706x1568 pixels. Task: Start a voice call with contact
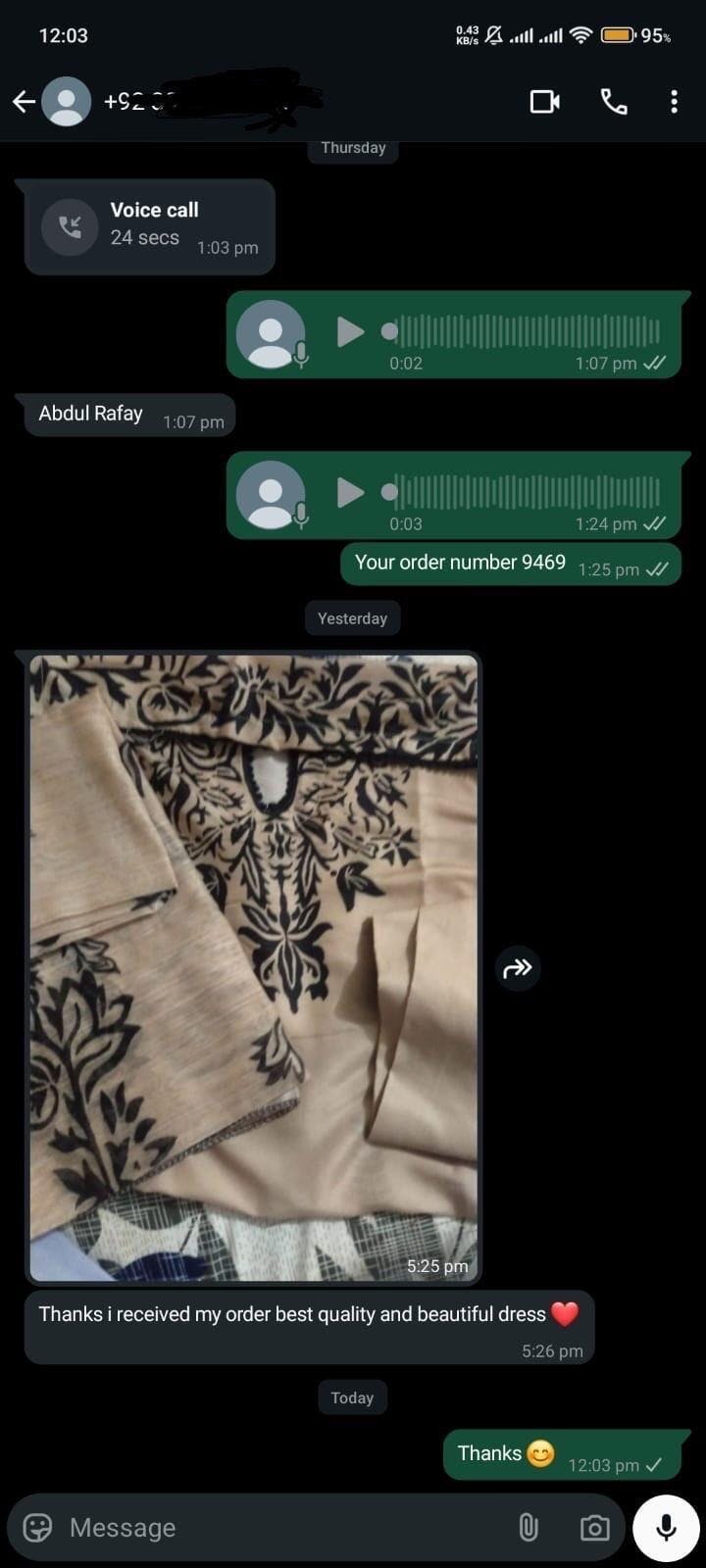(x=614, y=101)
